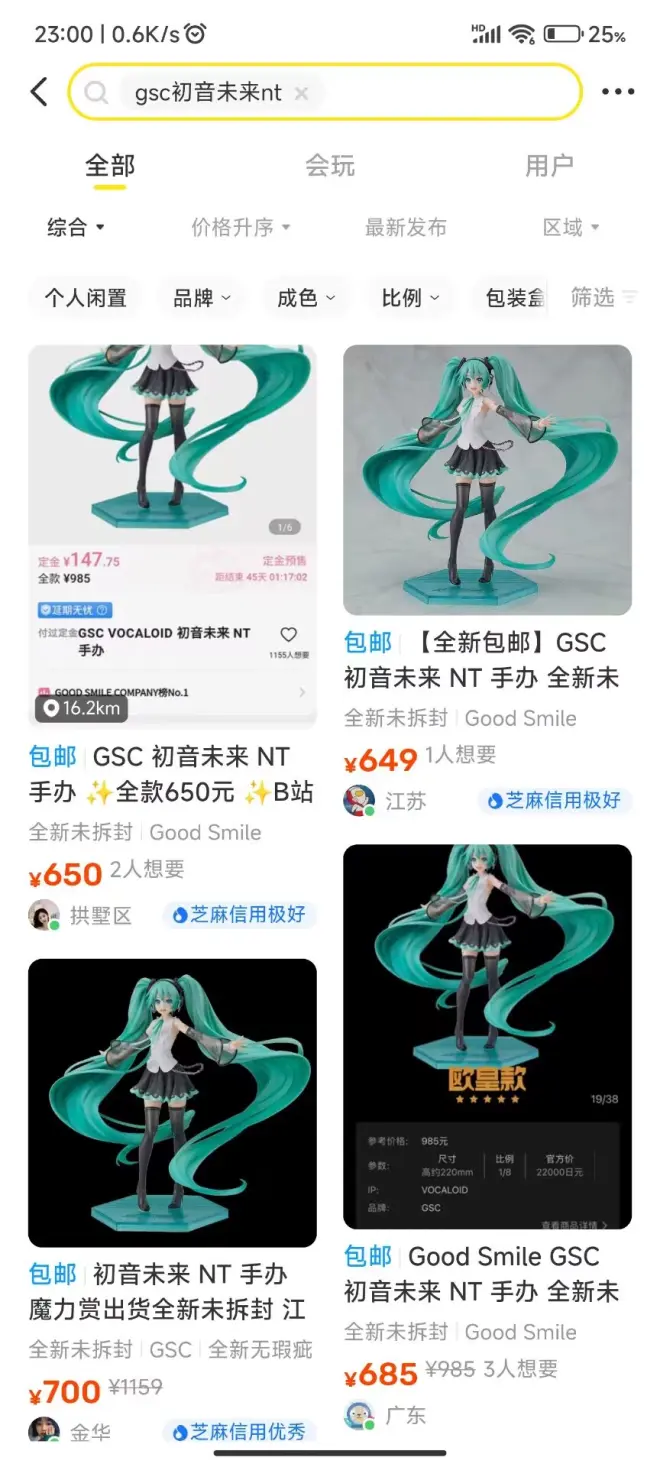Expand the 综合 sort dropdown

point(76,228)
